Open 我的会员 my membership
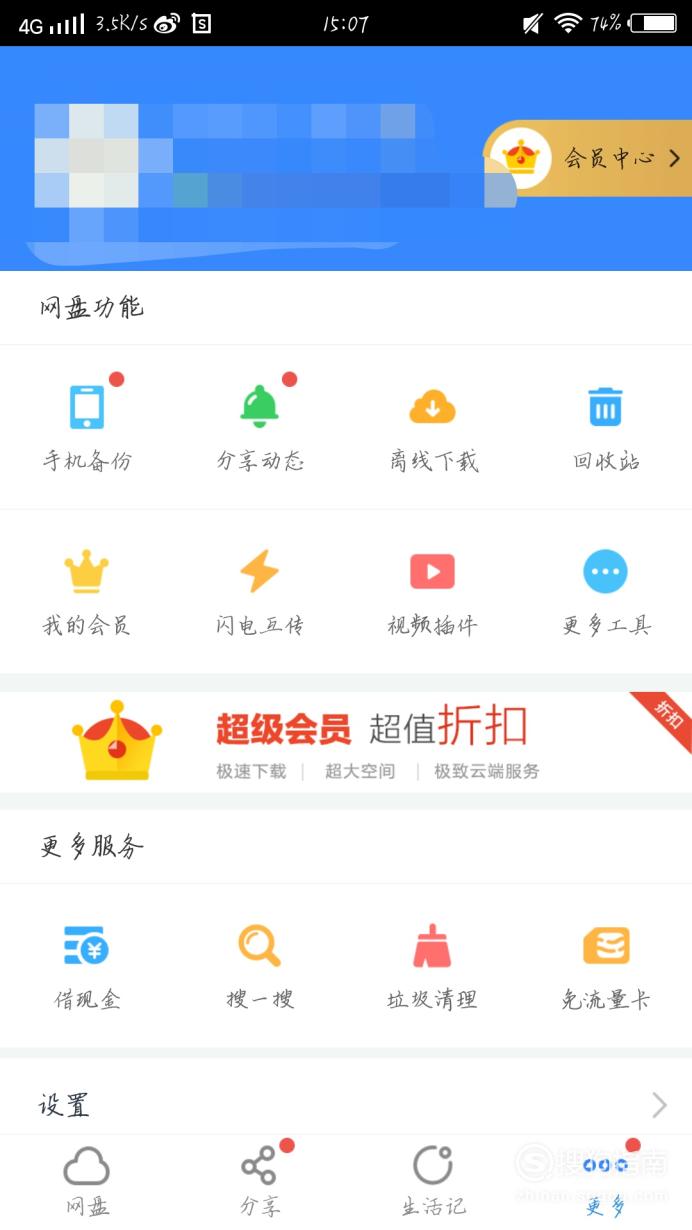Screen dimensions: 692x1230 point(87,591)
